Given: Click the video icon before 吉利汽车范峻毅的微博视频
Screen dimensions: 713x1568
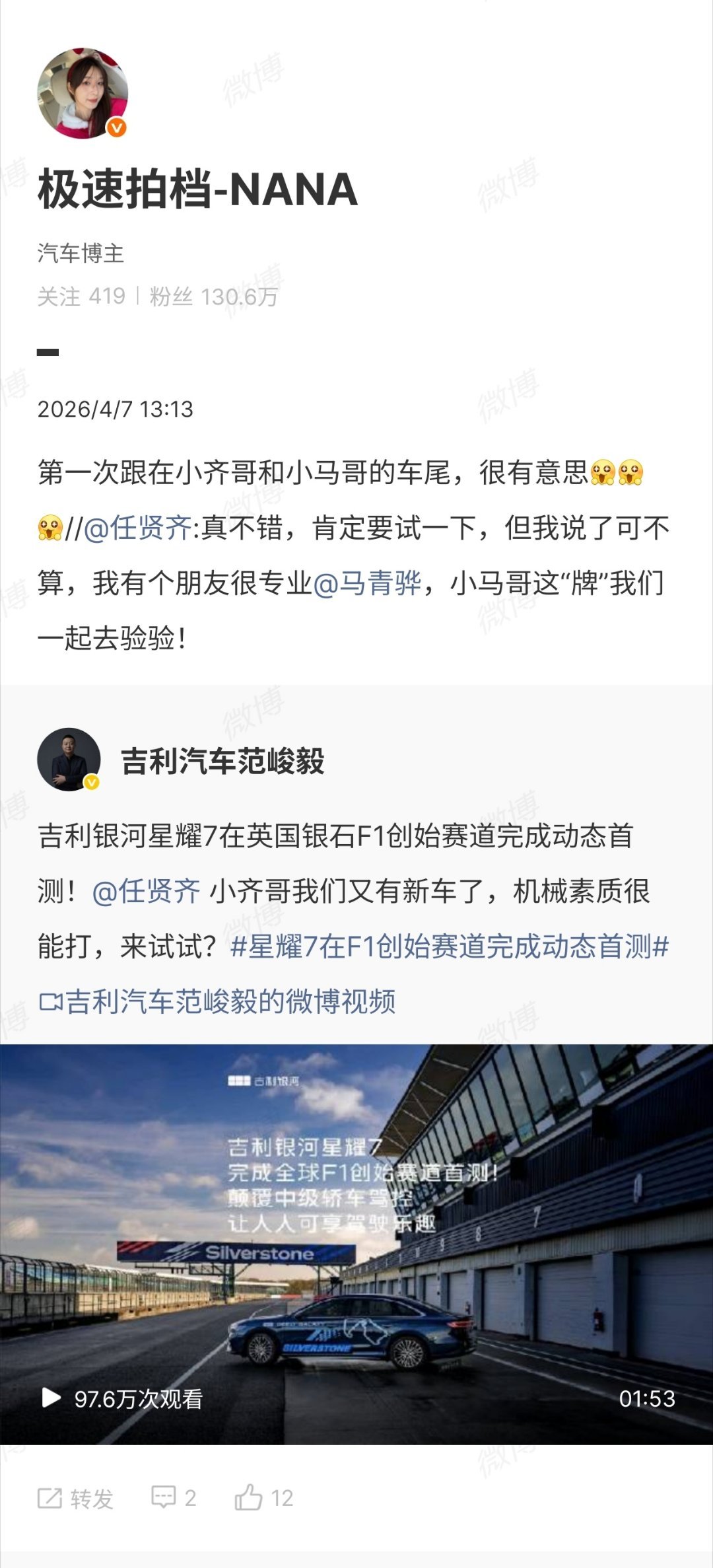Looking at the screenshot, I should pos(50,1001).
